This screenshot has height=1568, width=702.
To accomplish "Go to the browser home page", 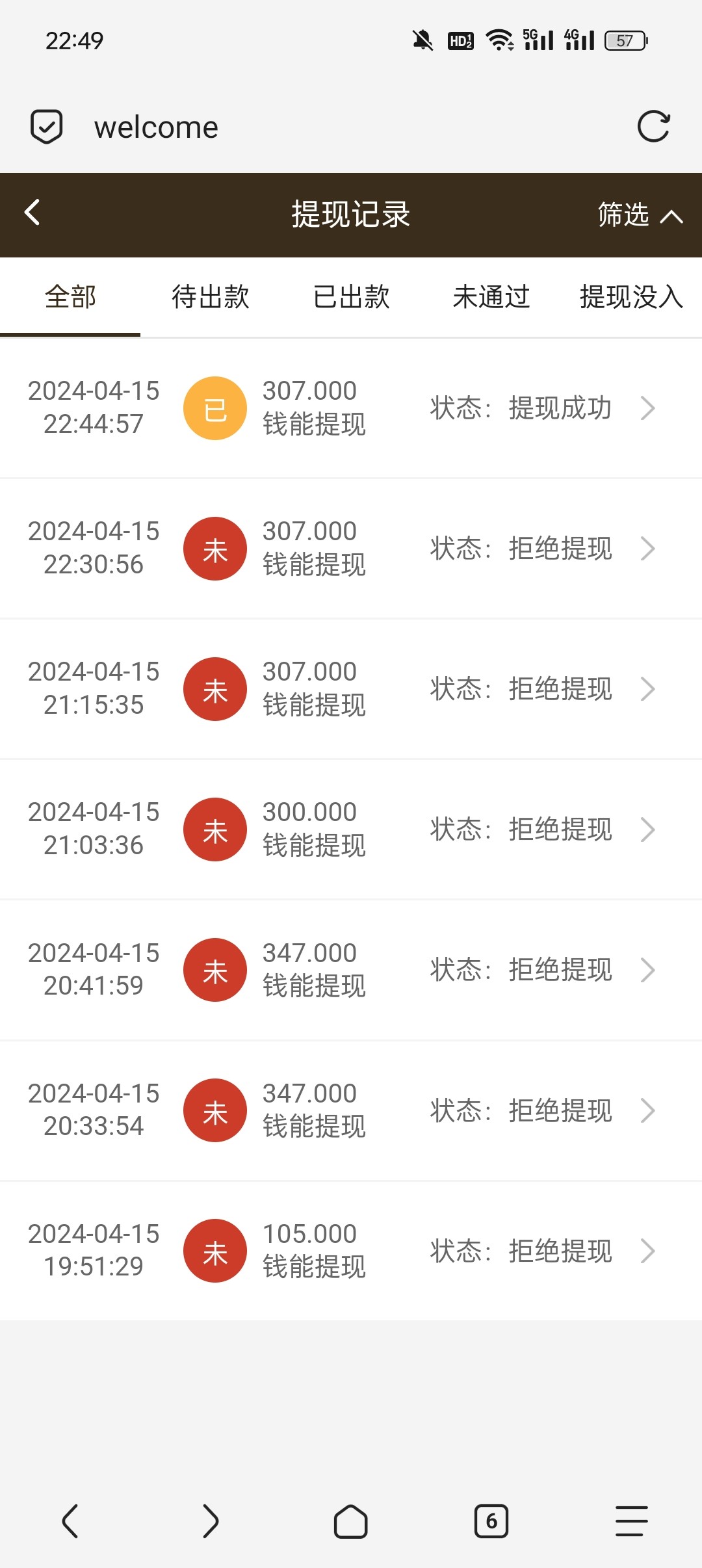I will (x=351, y=1521).
